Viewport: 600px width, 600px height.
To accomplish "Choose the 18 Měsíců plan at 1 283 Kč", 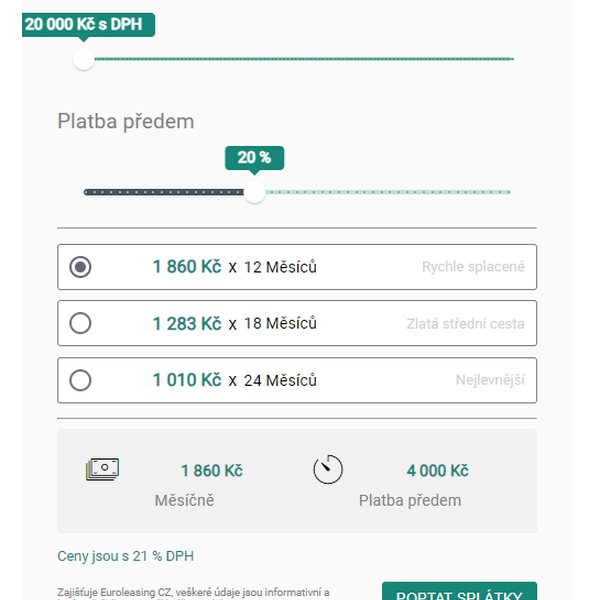I will [x=81, y=323].
